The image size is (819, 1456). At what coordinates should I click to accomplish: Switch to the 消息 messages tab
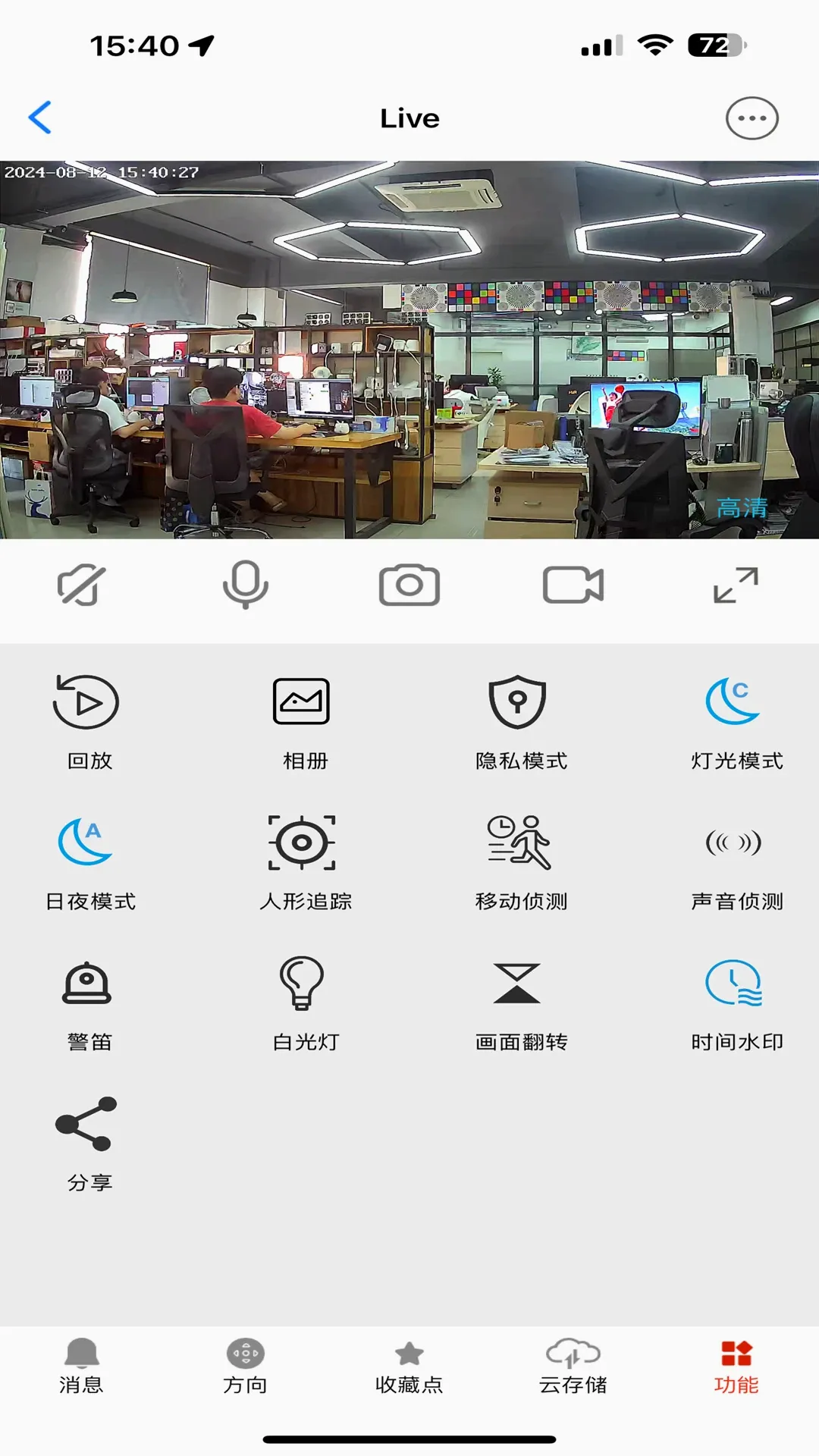click(81, 1367)
